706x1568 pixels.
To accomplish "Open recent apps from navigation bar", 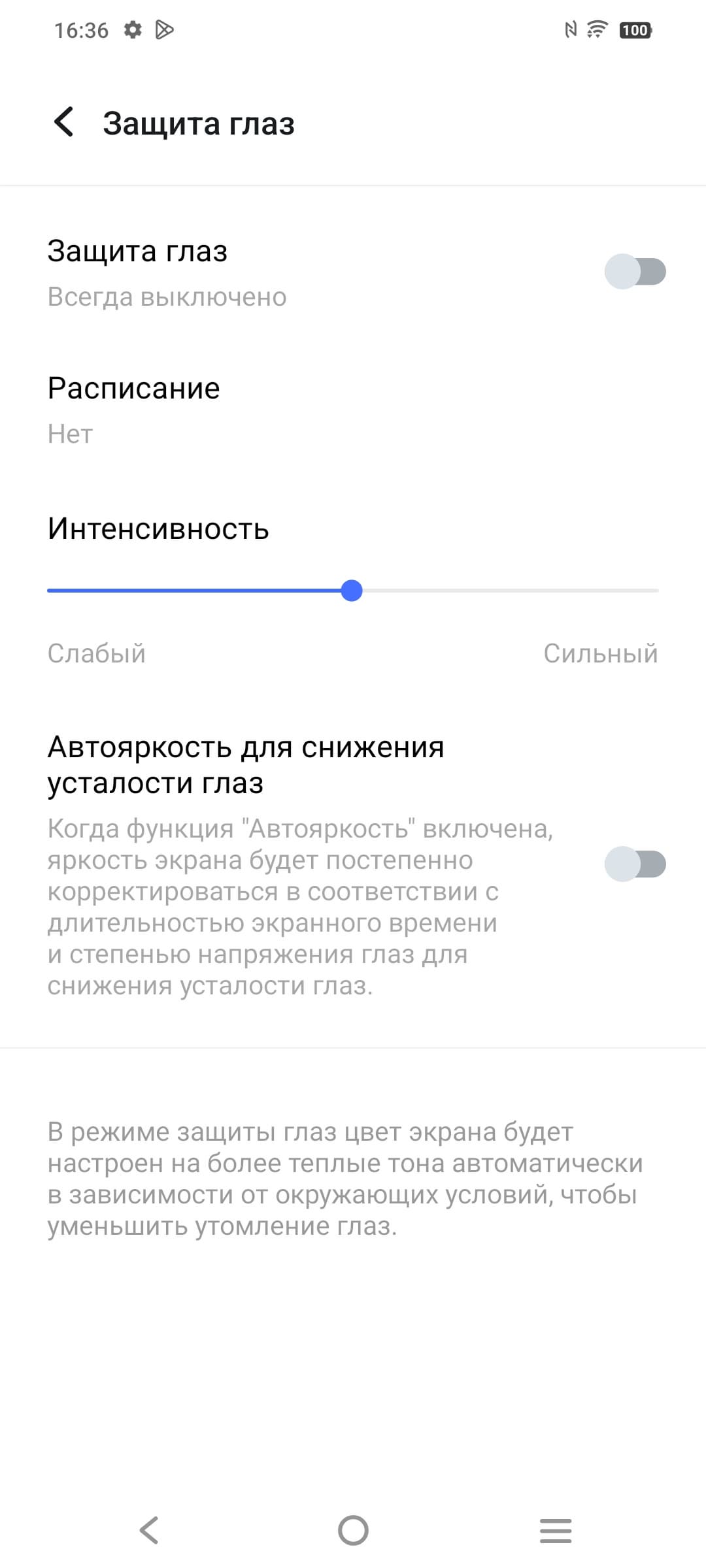I will pos(556,1530).
